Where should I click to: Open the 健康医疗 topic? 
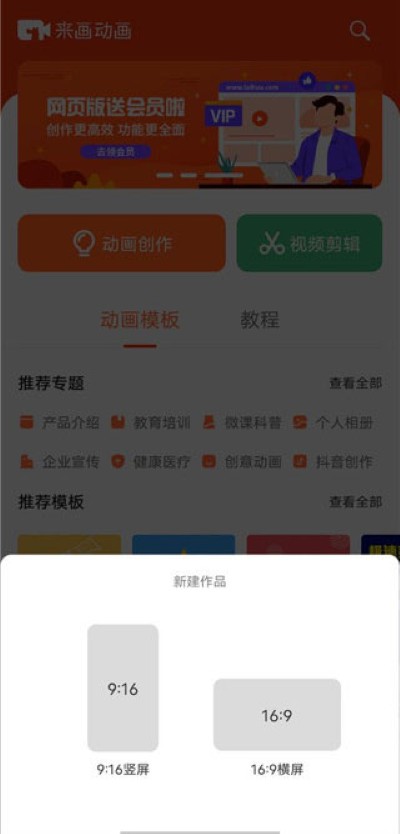coord(151,461)
